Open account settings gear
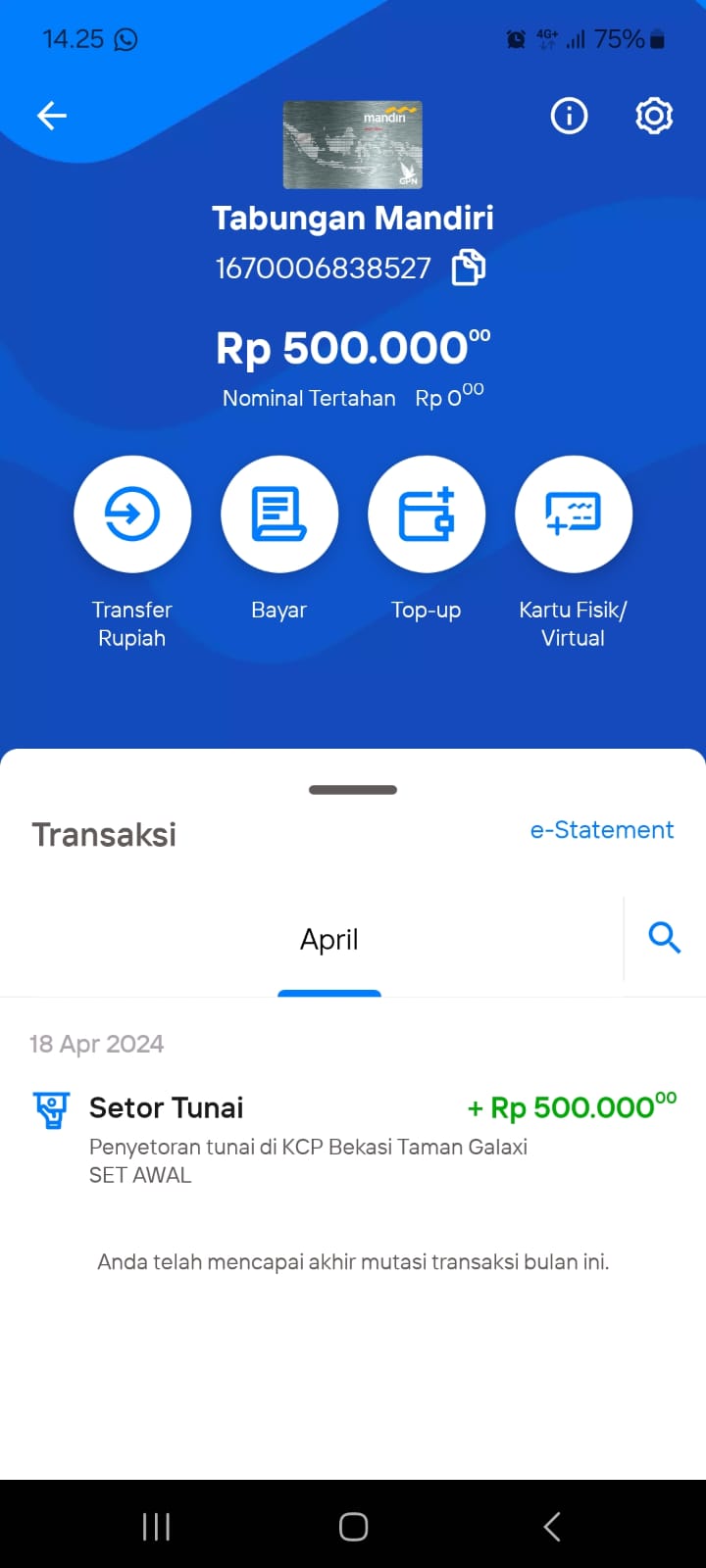 (654, 117)
